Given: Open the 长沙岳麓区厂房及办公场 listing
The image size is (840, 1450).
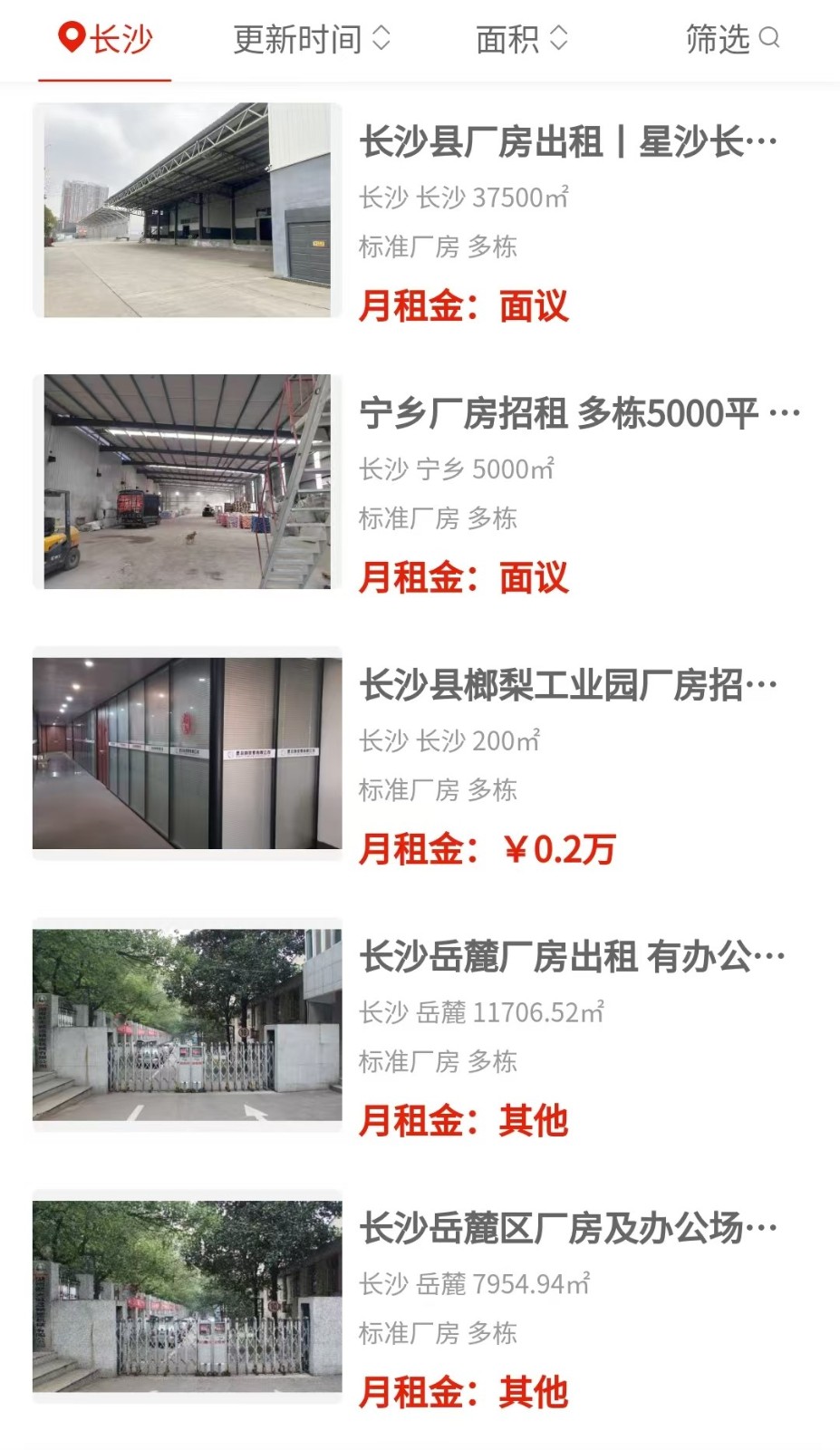Looking at the screenshot, I should pos(568,1229).
